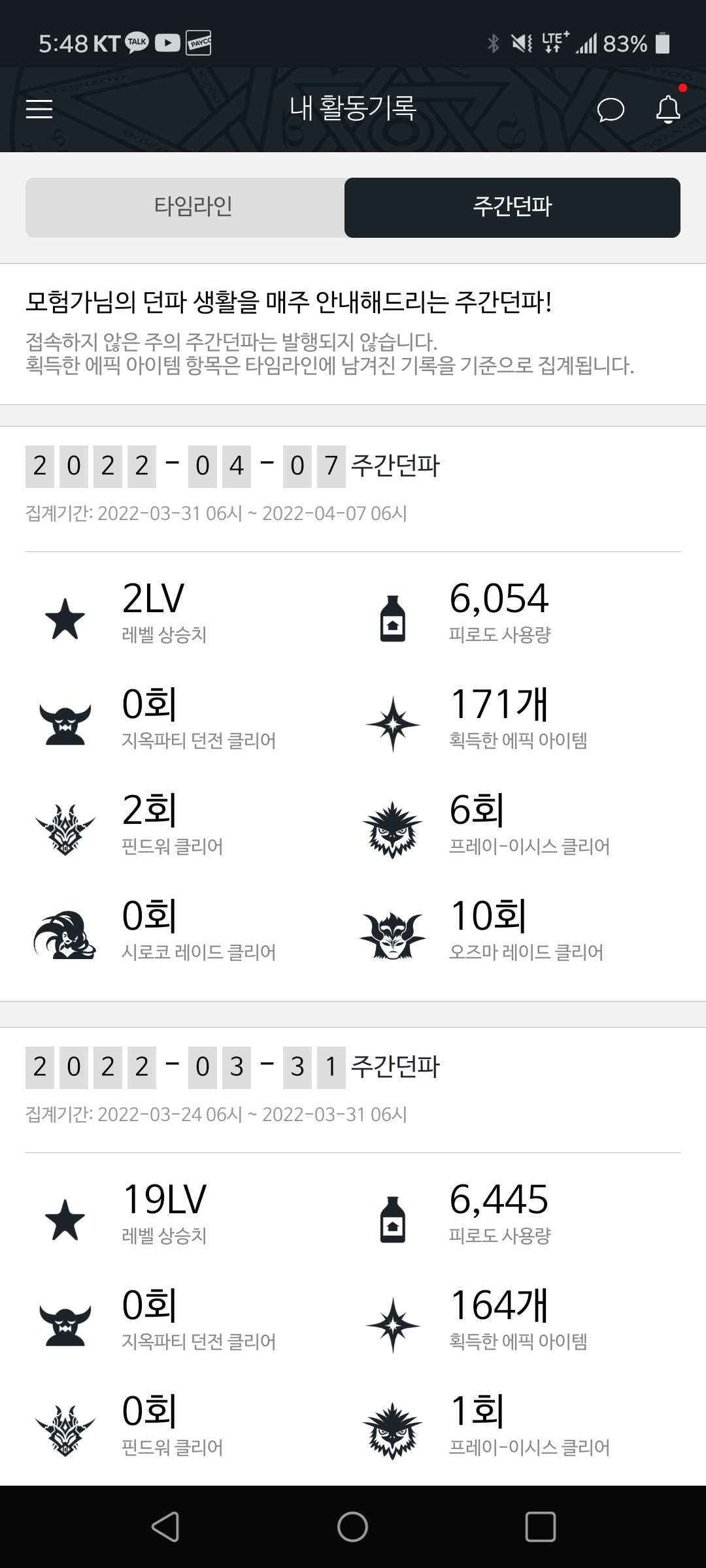The width and height of the screenshot is (706, 1568).
Task: Select the 주간던파 tab
Action: (512, 207)
